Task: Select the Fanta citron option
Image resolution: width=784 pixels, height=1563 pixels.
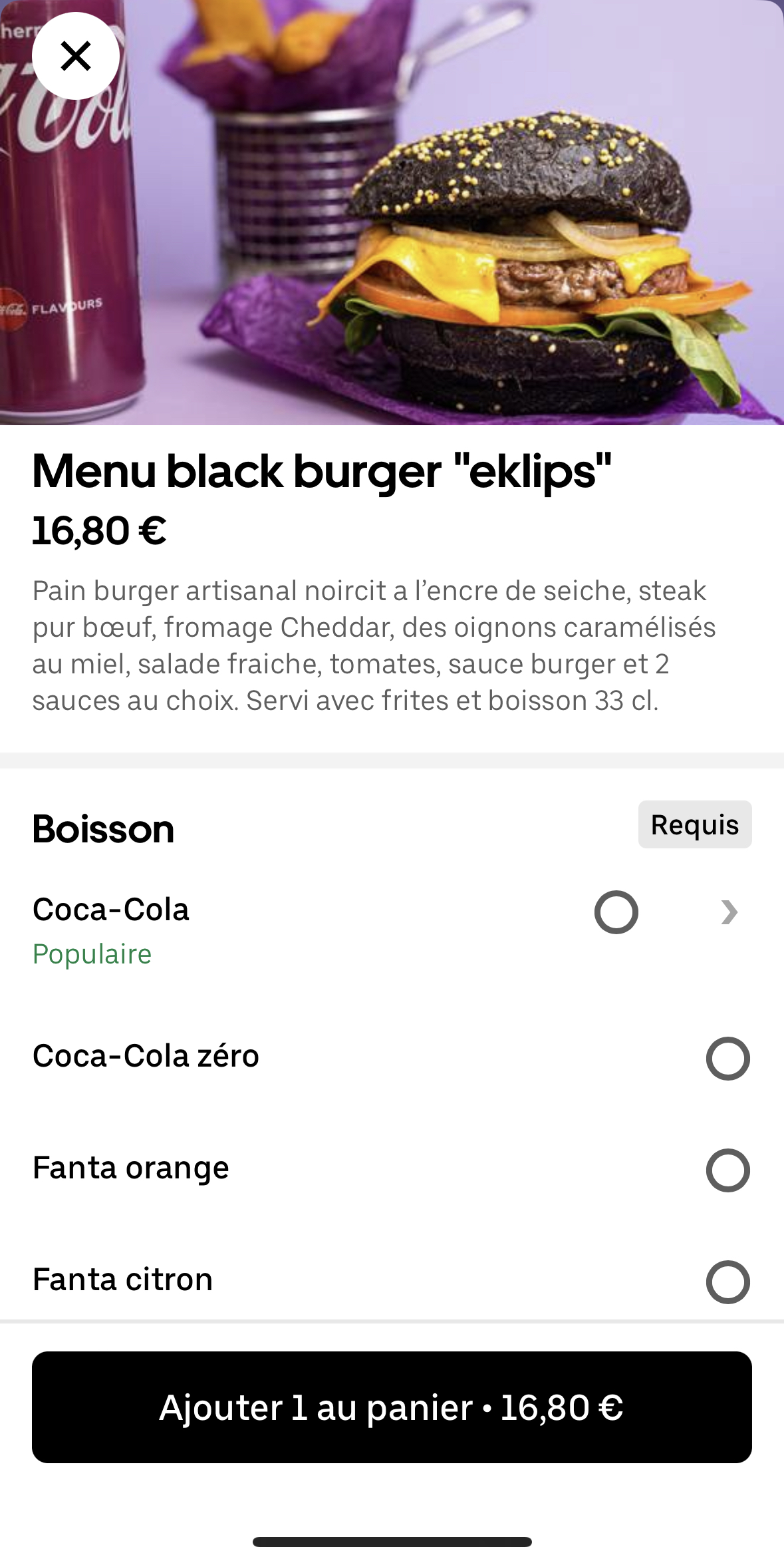Action: click(x=727, y=1282)
